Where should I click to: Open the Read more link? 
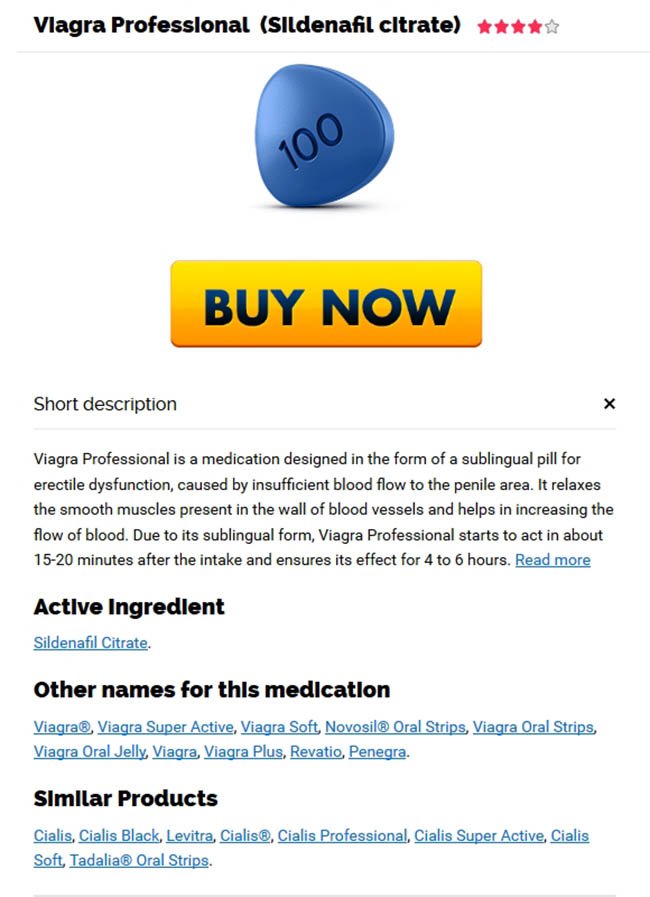tap(552, 560)
